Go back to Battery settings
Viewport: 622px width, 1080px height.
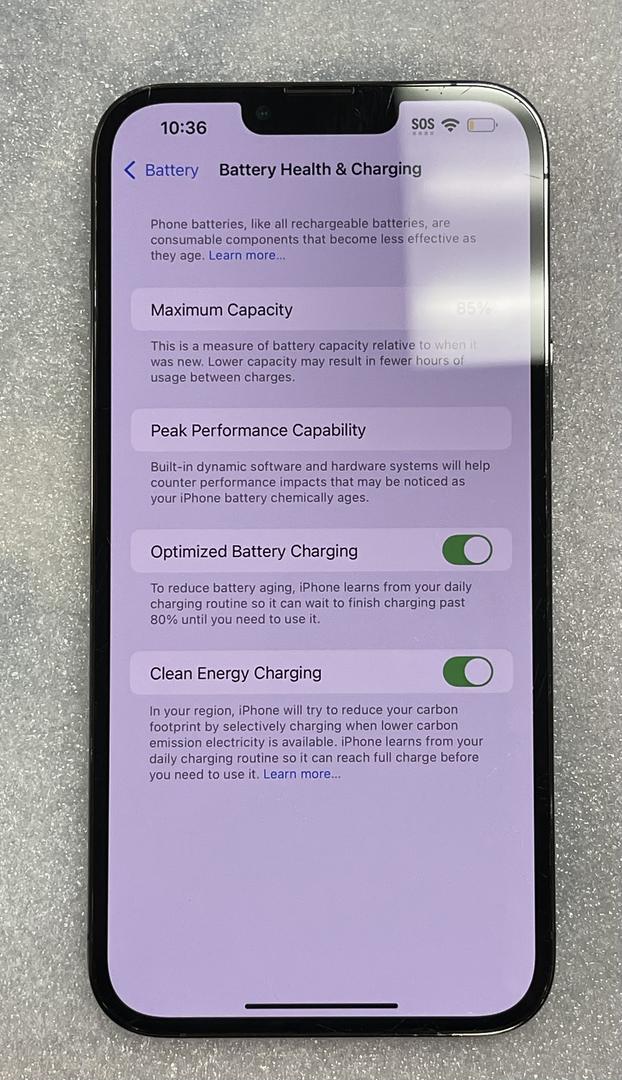coord(161,170)
